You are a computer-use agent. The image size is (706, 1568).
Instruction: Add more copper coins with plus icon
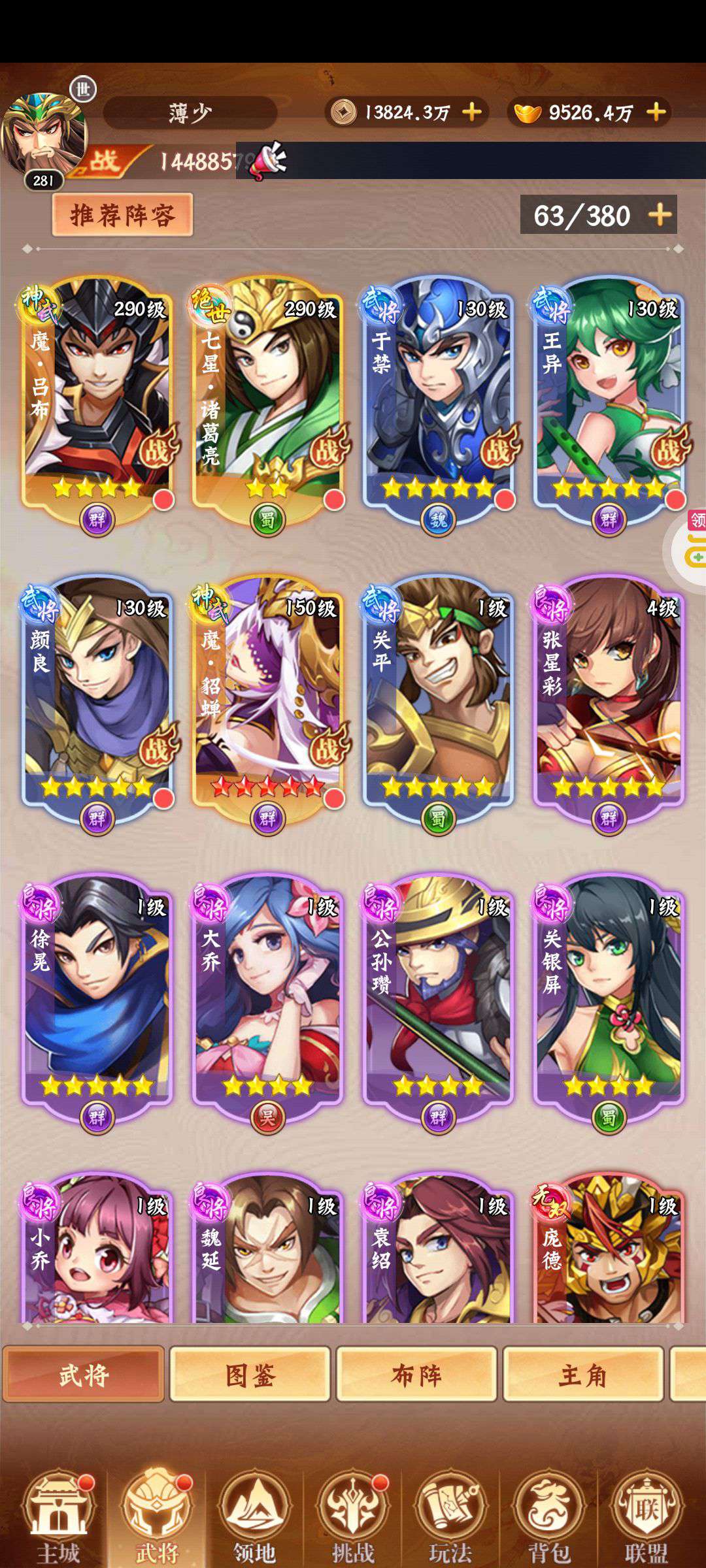pyautogui.click(x=472, y=112)
